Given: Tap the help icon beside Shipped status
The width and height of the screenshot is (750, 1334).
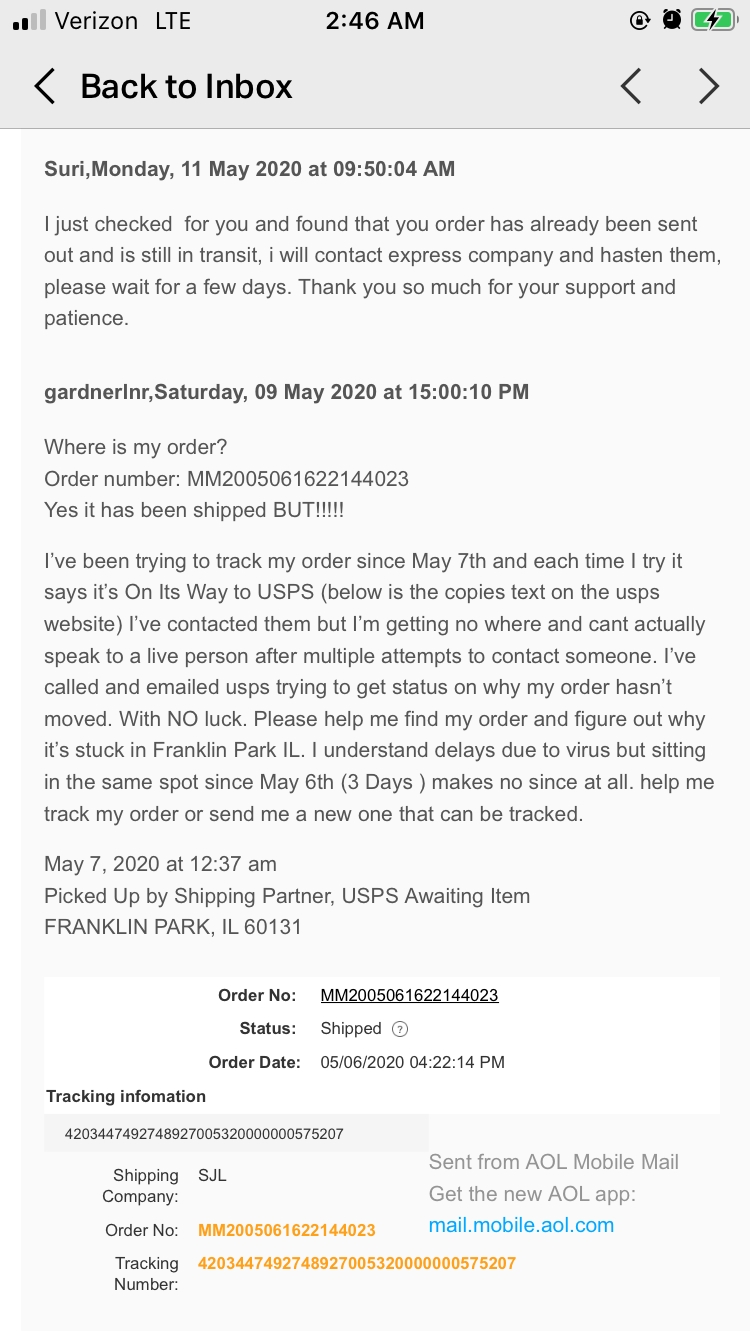Looking at the screenshot, I should click(x=400, y=1029).
